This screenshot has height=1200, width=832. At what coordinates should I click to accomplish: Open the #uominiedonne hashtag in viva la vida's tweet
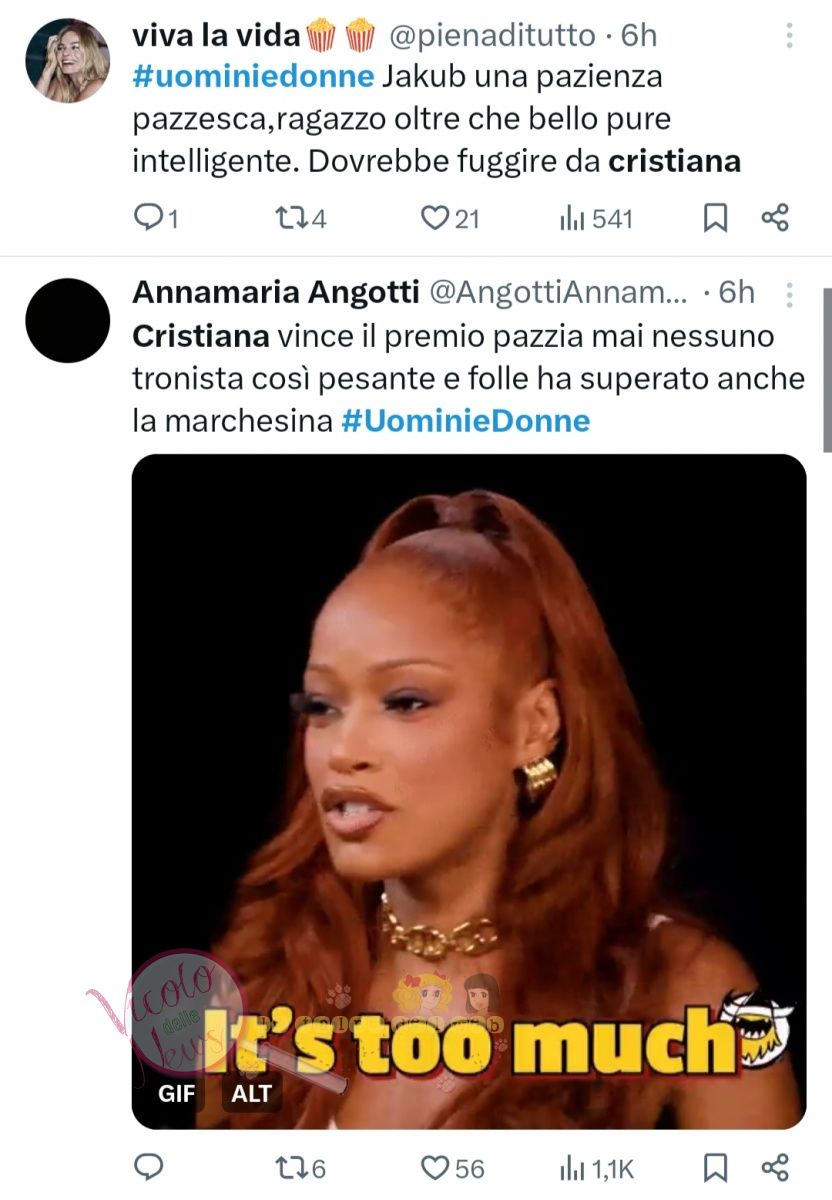click(x=254, y=77)
